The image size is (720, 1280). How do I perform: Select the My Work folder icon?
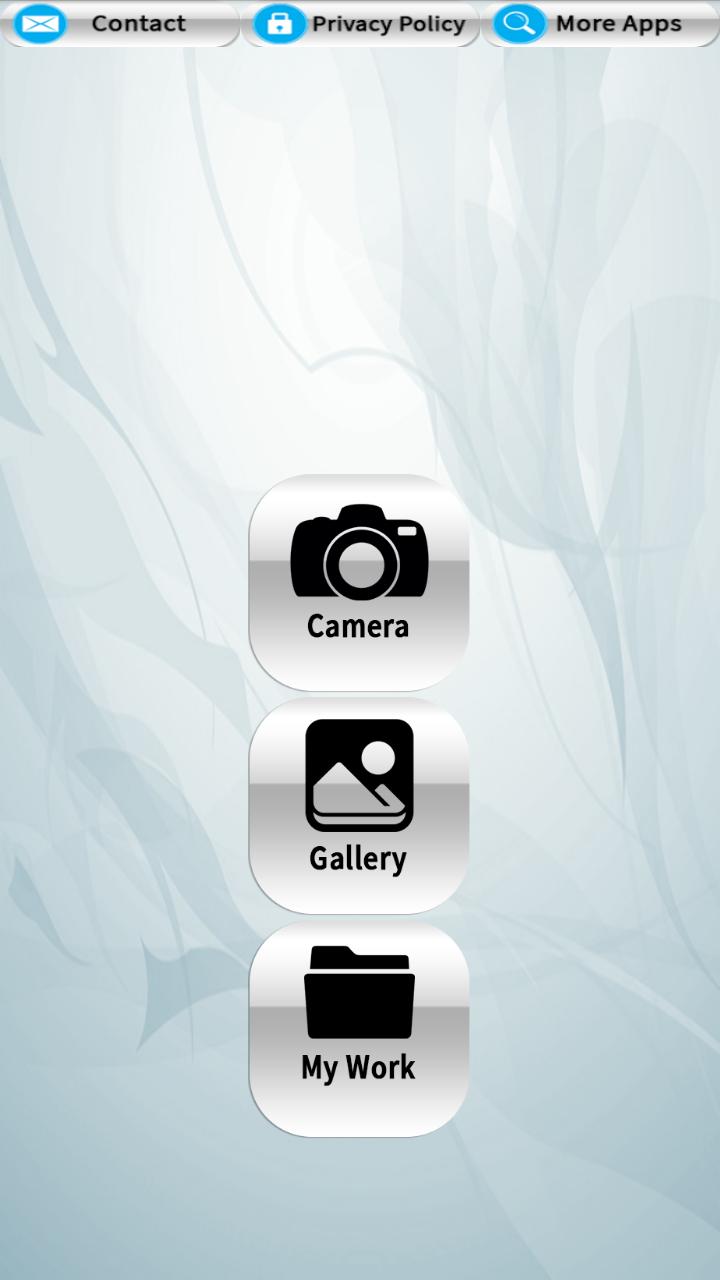358,990
